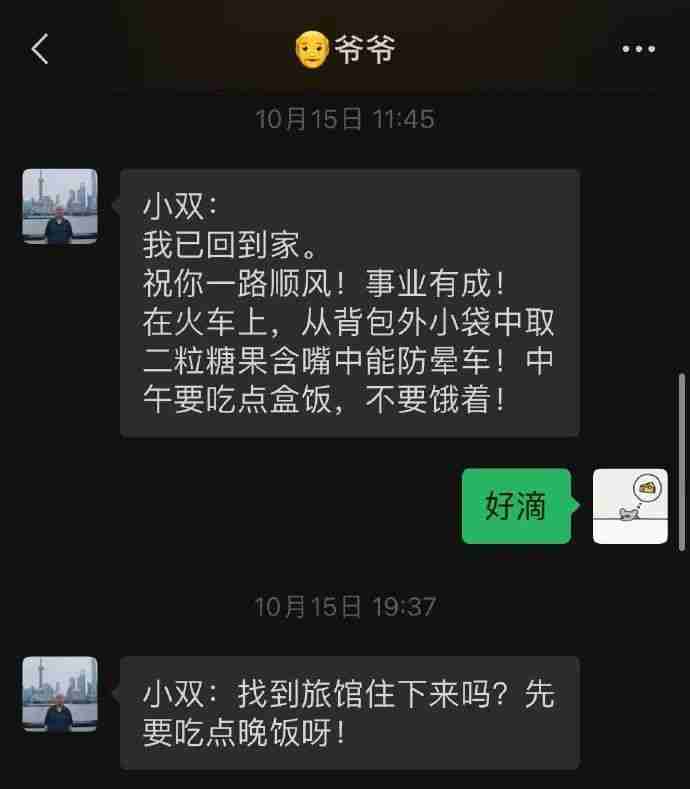Open 爷爷's avatar beside the 11:45 message

[x=60, y=207]
